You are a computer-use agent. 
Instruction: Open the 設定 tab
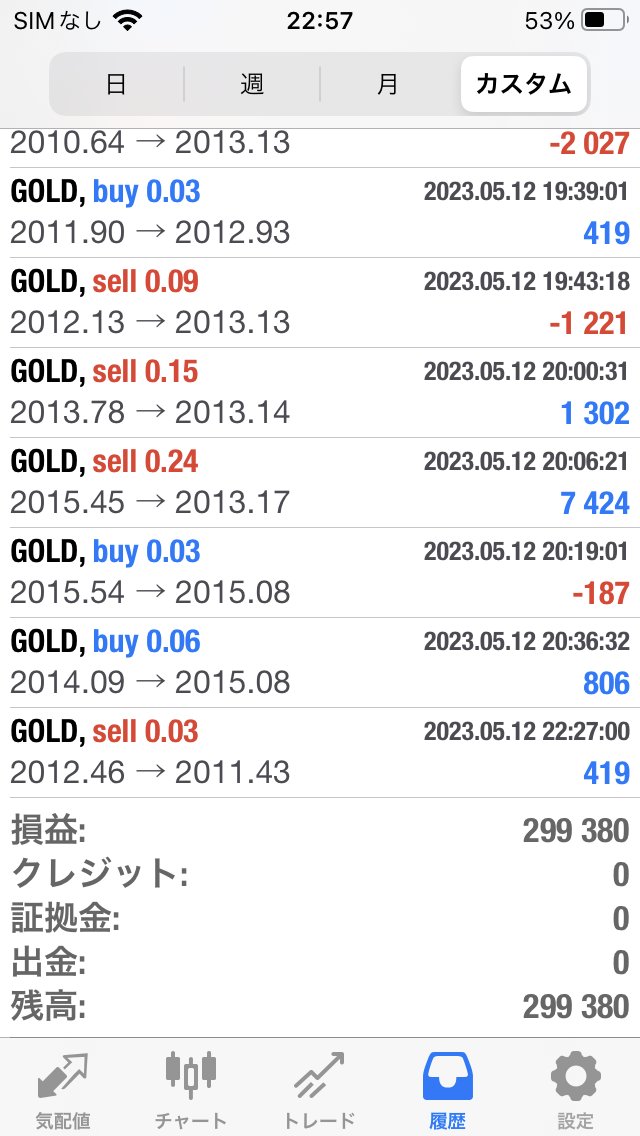(576, 1088)
